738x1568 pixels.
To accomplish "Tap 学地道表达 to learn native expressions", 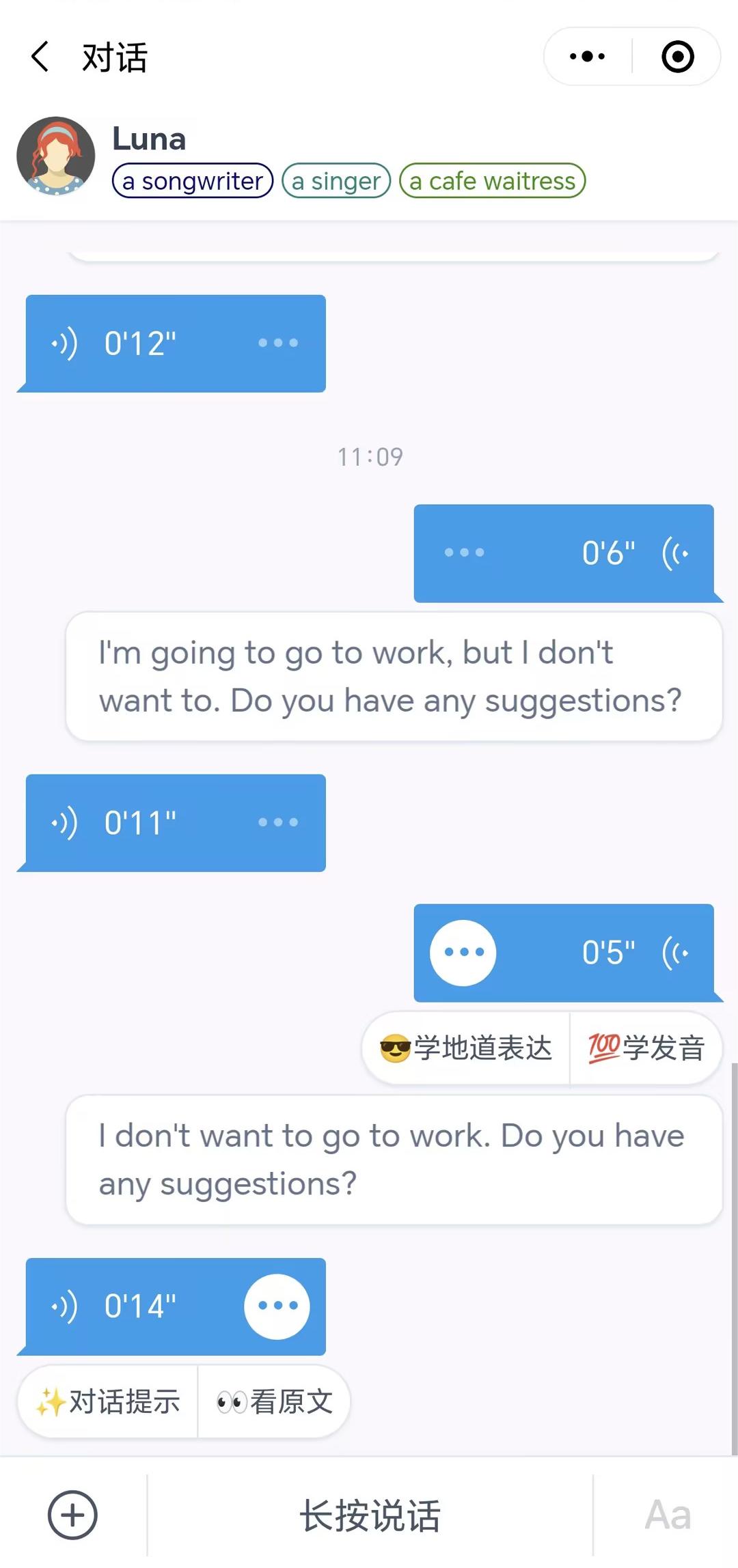I will click(467, 1048).
